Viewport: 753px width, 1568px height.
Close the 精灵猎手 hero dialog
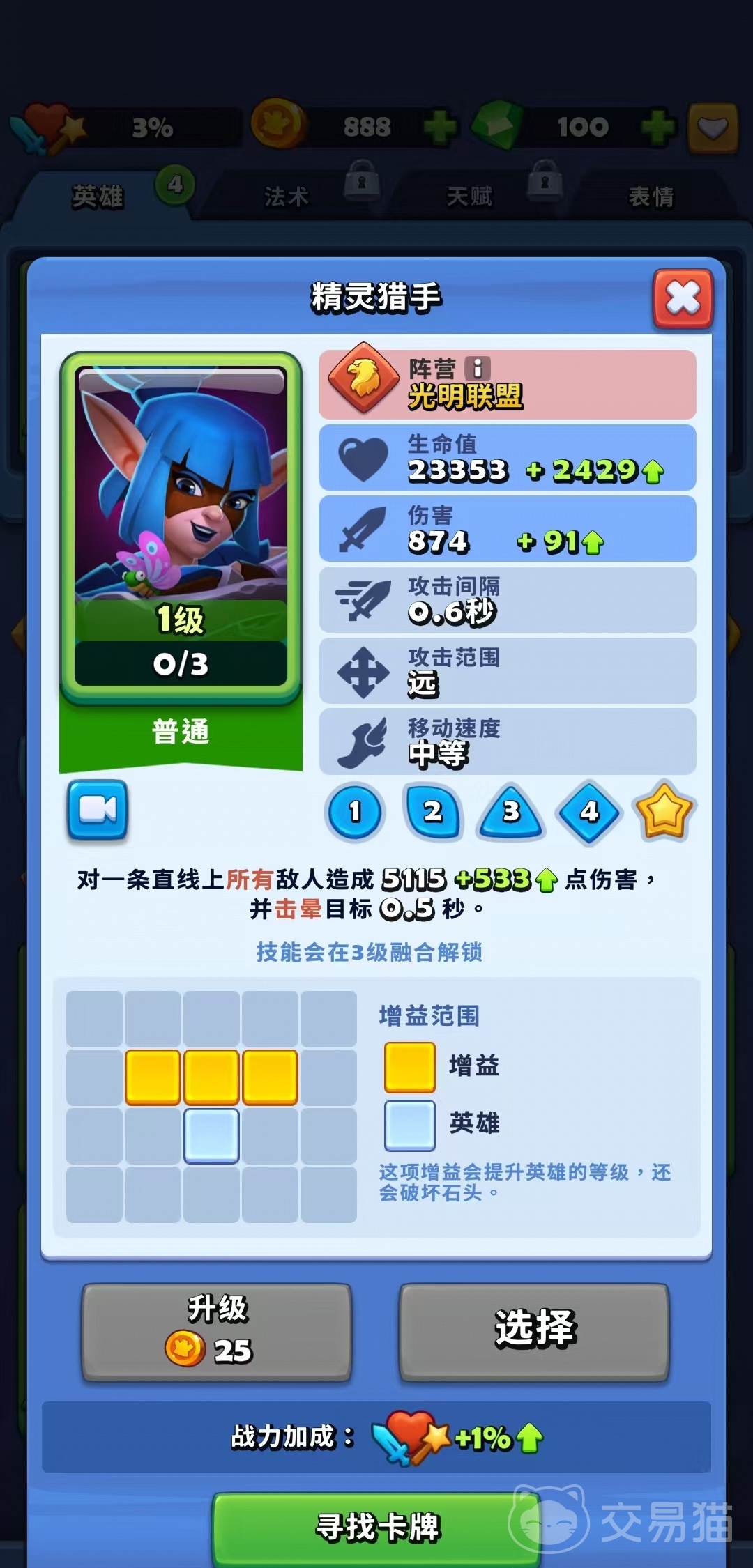[683, 299]
